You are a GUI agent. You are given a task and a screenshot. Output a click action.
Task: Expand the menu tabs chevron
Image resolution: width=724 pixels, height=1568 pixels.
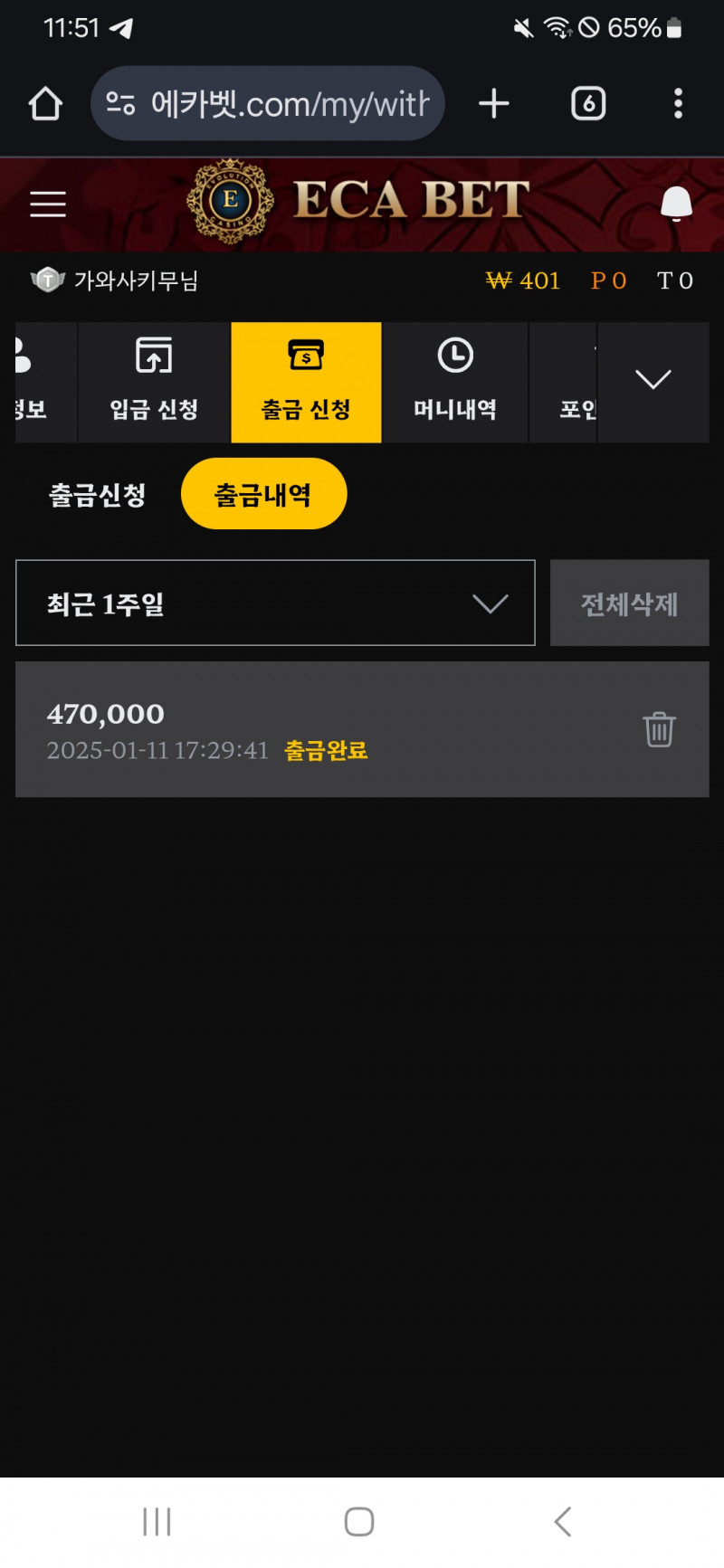point(653,381)
